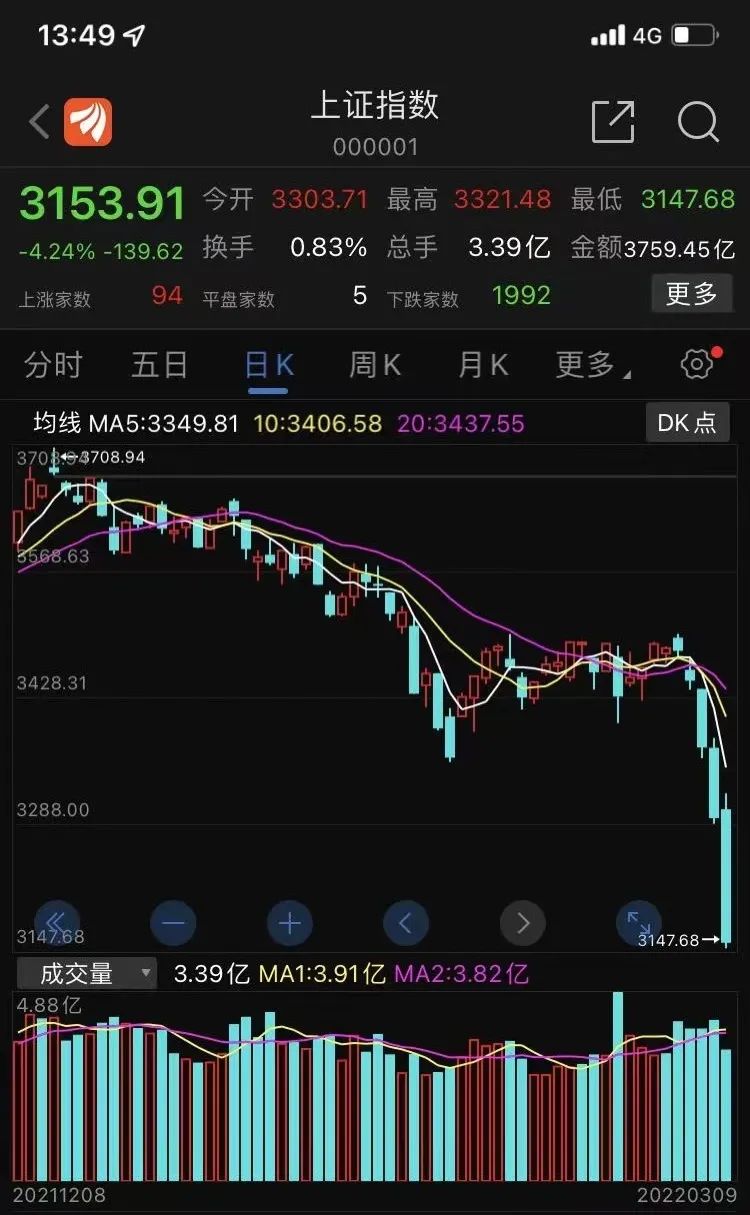Tap the 更多 button beside 下跌家数

[692, 294]
